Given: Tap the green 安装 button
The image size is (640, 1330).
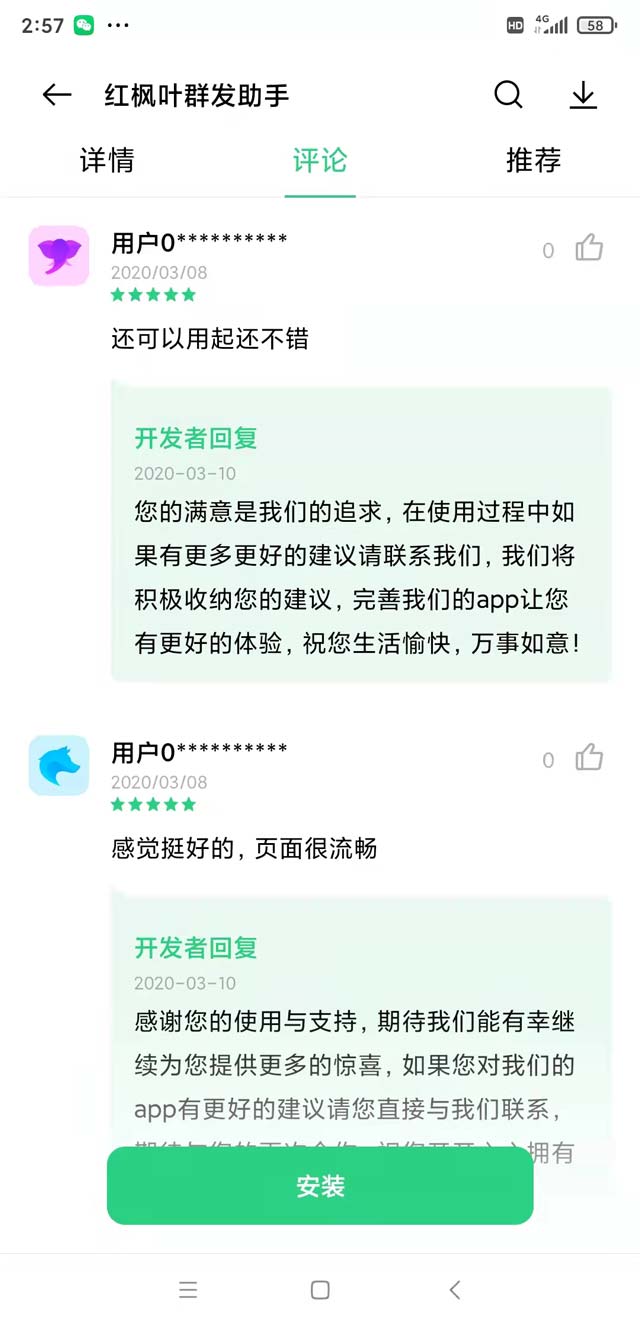Looking at the screenshot, I should 320,1186.
